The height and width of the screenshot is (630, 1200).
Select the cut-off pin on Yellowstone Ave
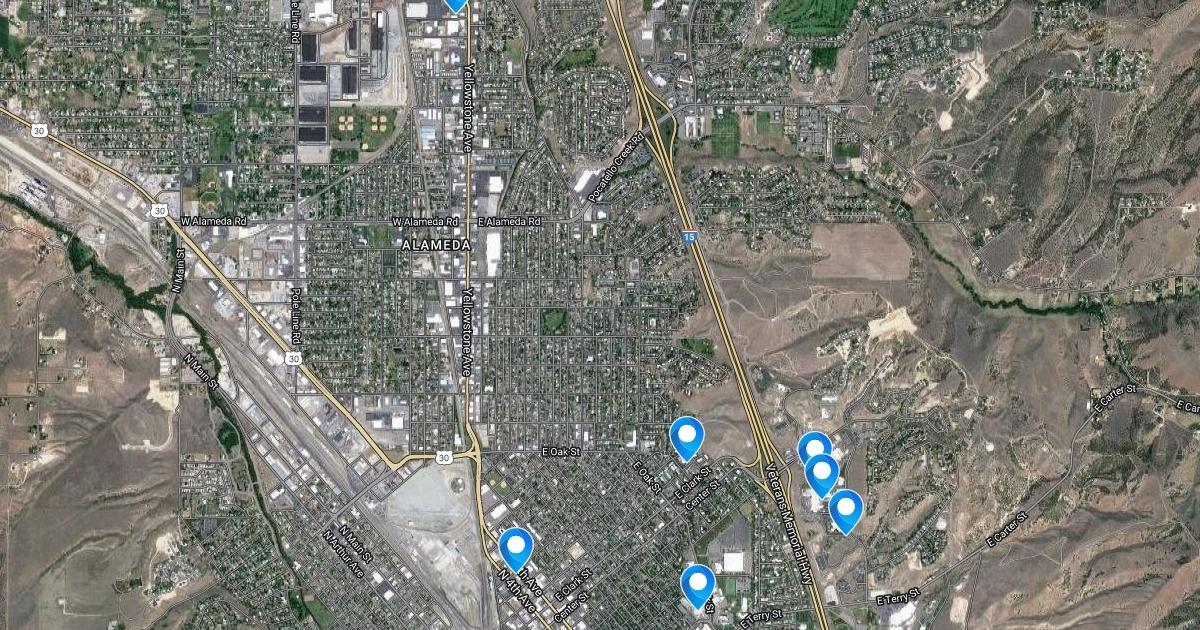click(456, 4)
